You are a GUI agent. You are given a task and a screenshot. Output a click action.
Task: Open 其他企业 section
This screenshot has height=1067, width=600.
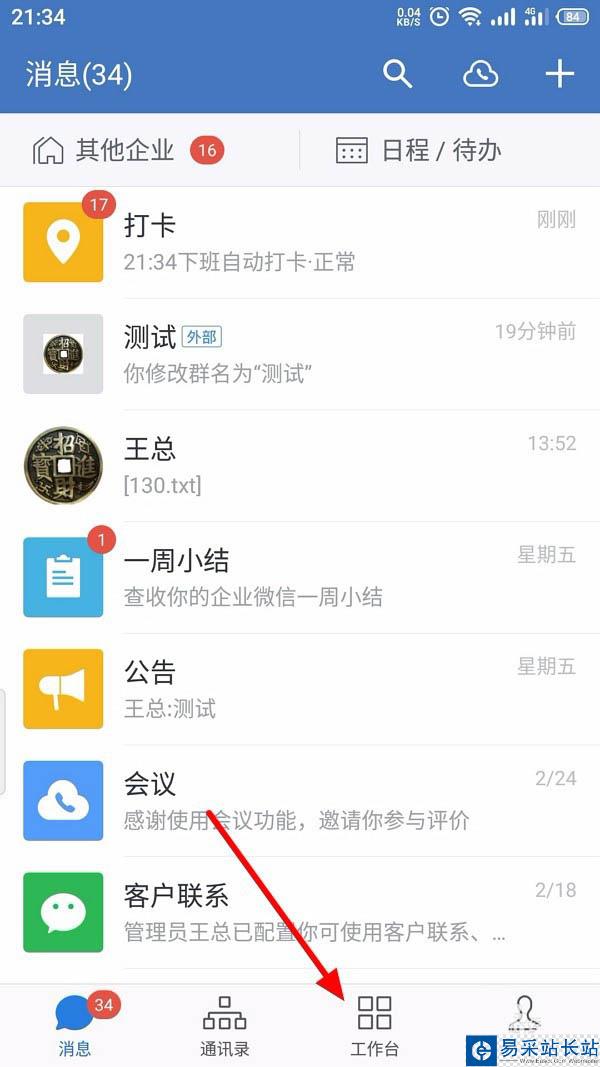(128, 151)
